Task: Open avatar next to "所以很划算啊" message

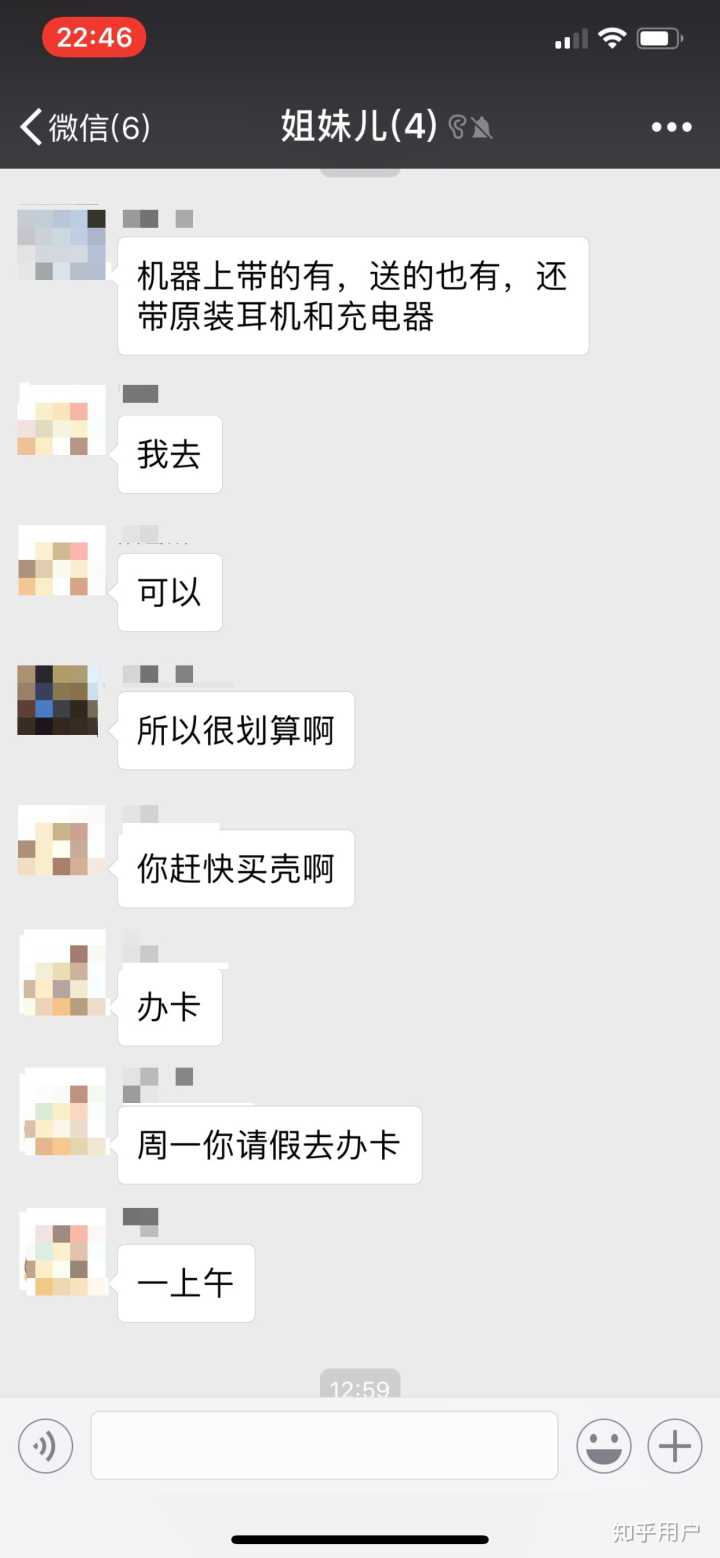Action: pos(60,699)
